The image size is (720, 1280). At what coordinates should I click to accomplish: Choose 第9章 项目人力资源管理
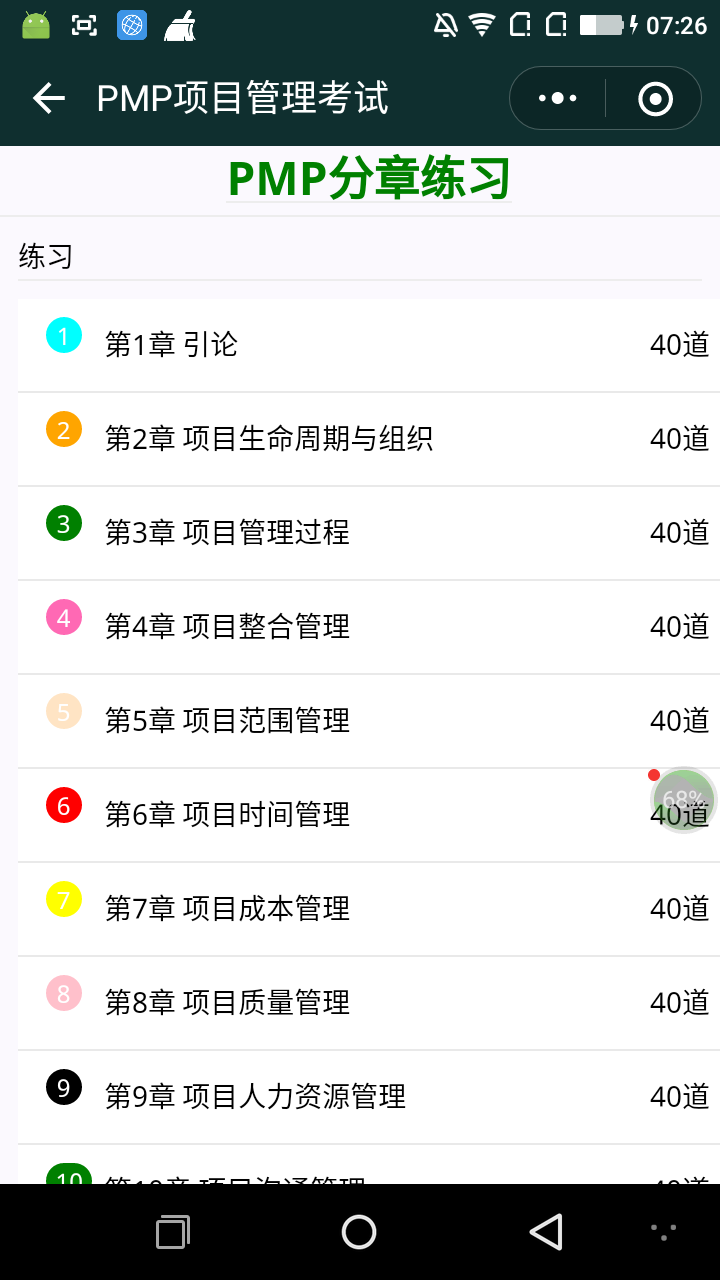tap(368, 1097)
